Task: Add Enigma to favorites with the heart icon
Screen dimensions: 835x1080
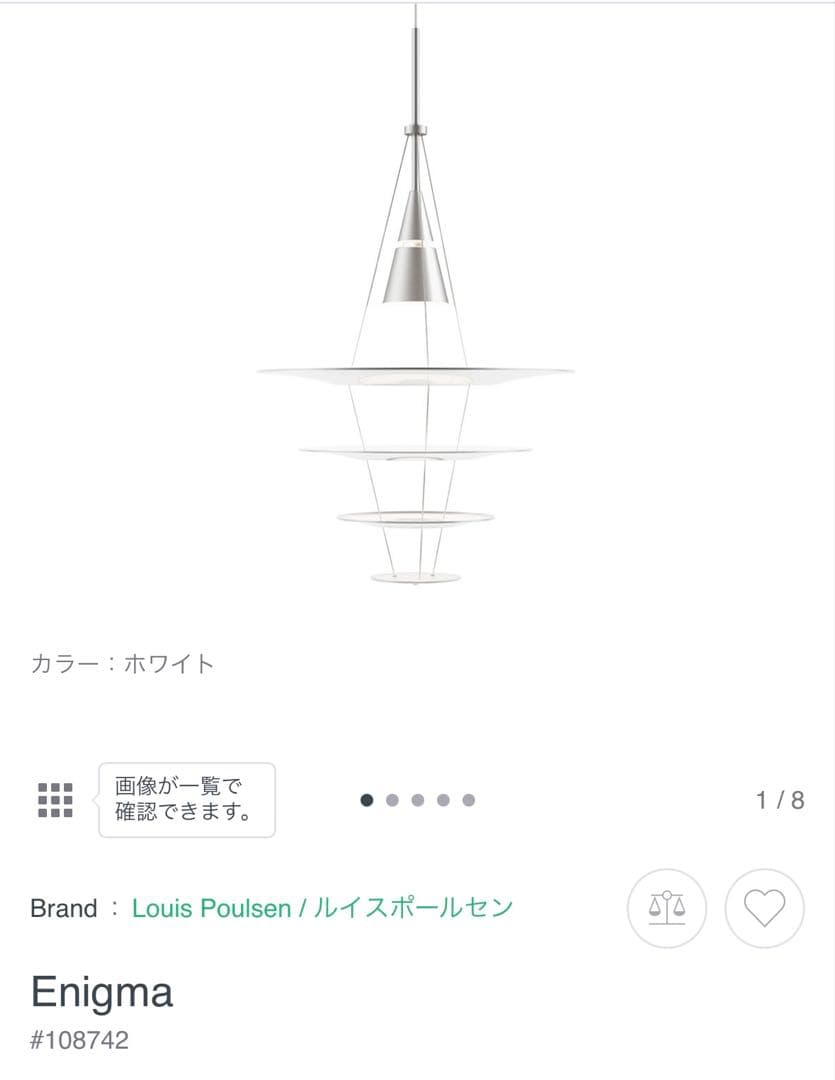Action: (x=764, y=909)
